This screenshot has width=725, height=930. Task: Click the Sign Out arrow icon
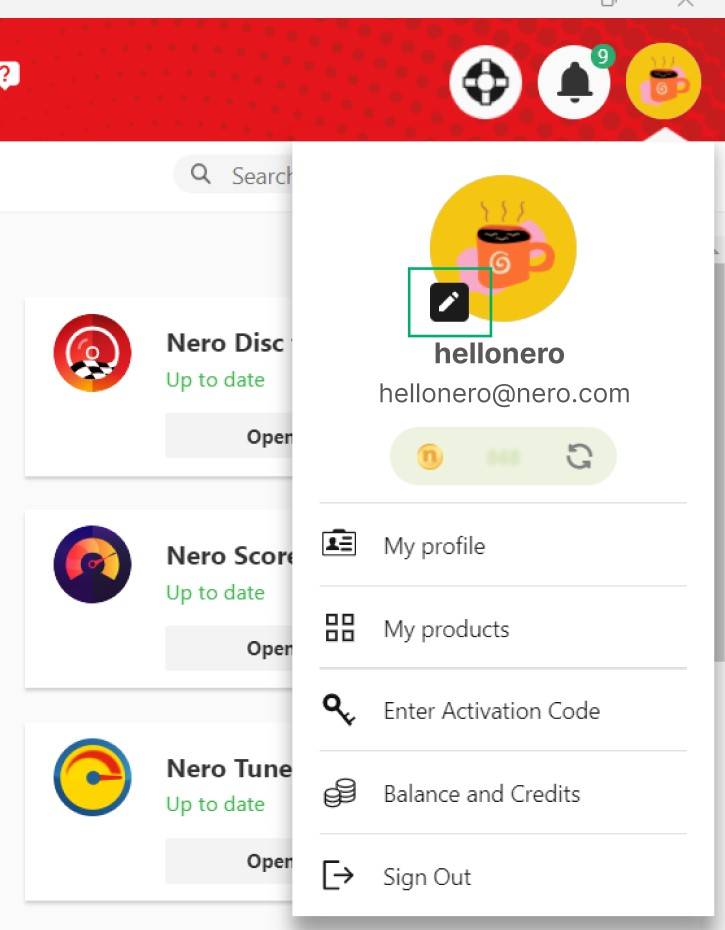coord(339,876)
